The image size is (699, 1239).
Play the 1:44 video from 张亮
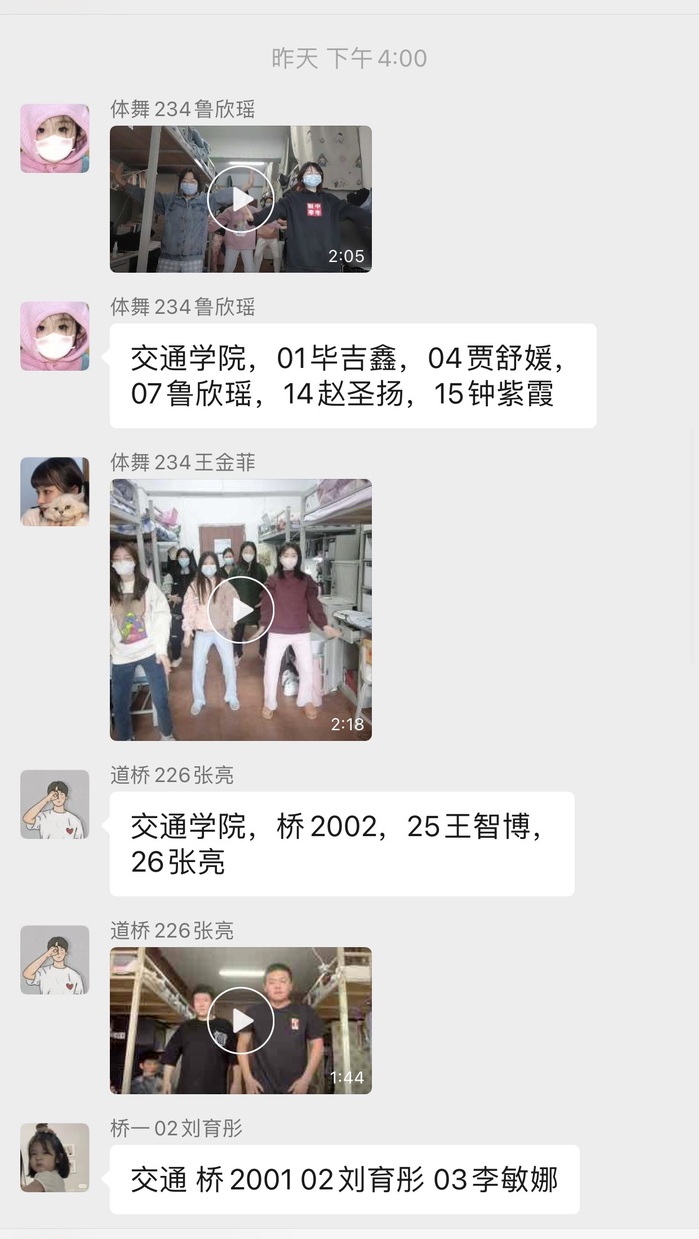(x=240, y=1020)
